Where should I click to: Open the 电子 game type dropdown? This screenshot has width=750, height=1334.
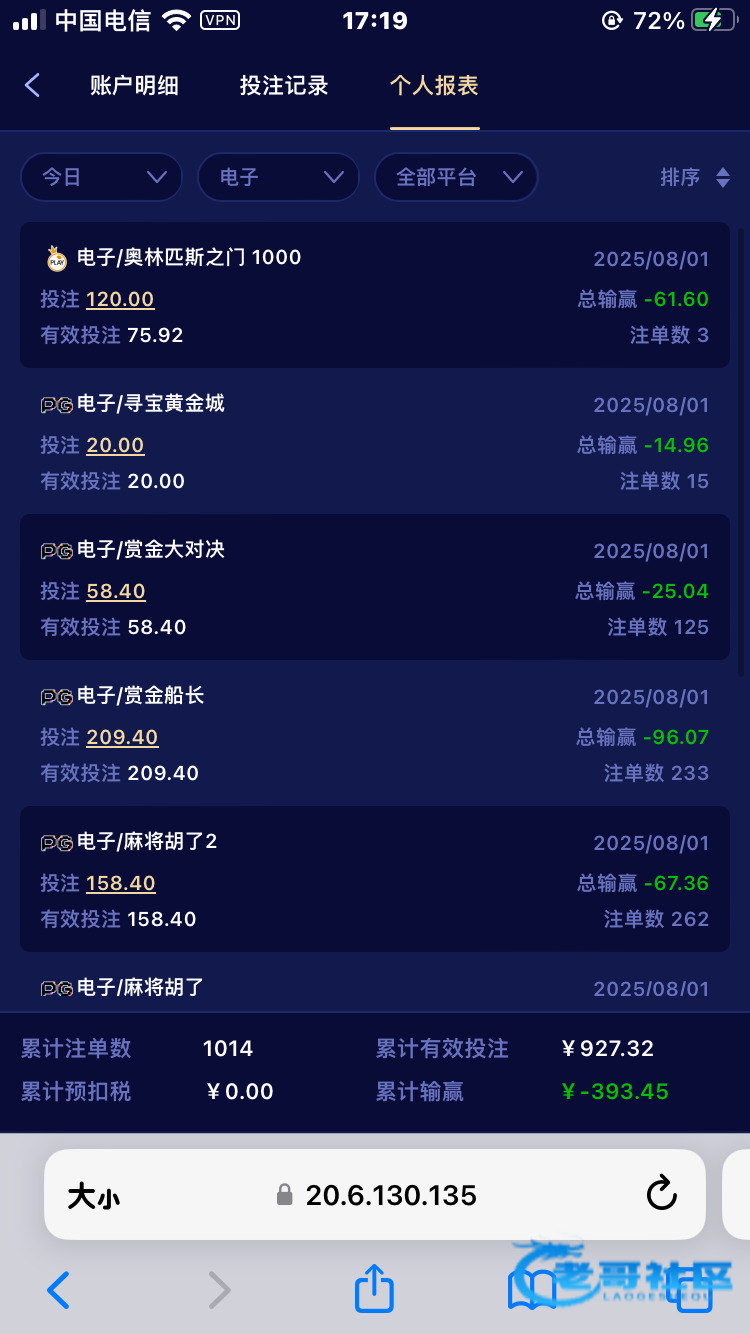point(278,177)
